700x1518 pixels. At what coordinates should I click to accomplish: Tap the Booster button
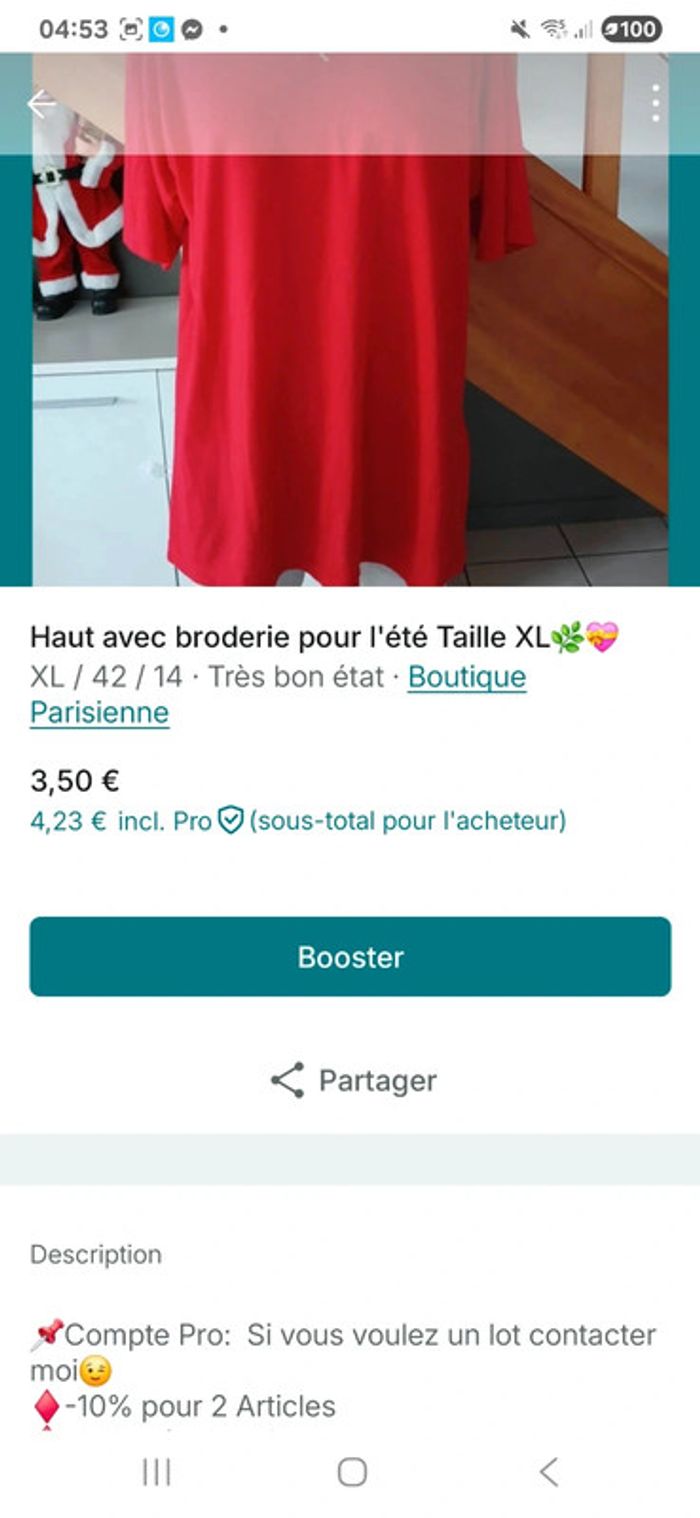coord(350,957)
